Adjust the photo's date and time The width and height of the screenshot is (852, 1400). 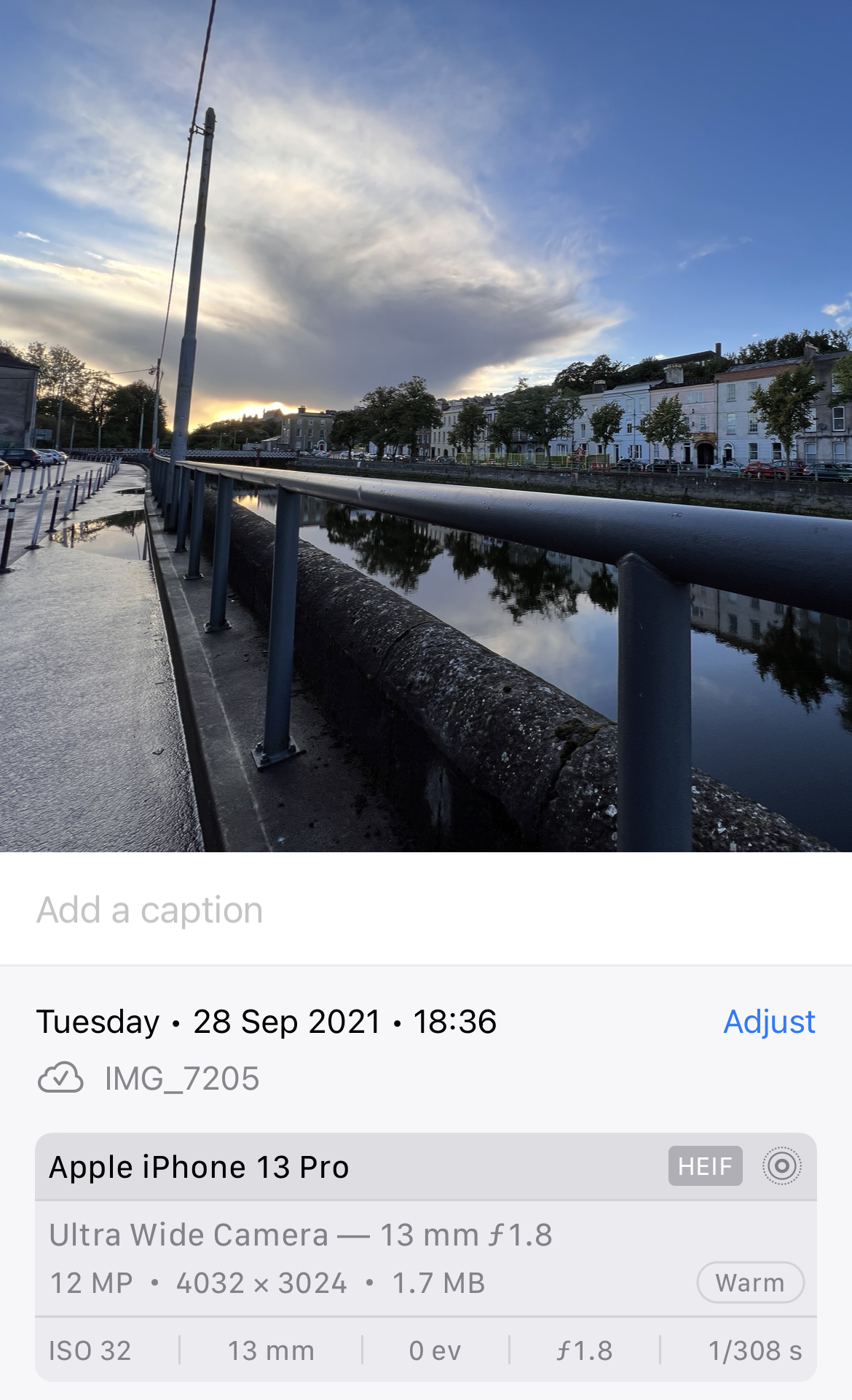click(x=768, y=1021)
